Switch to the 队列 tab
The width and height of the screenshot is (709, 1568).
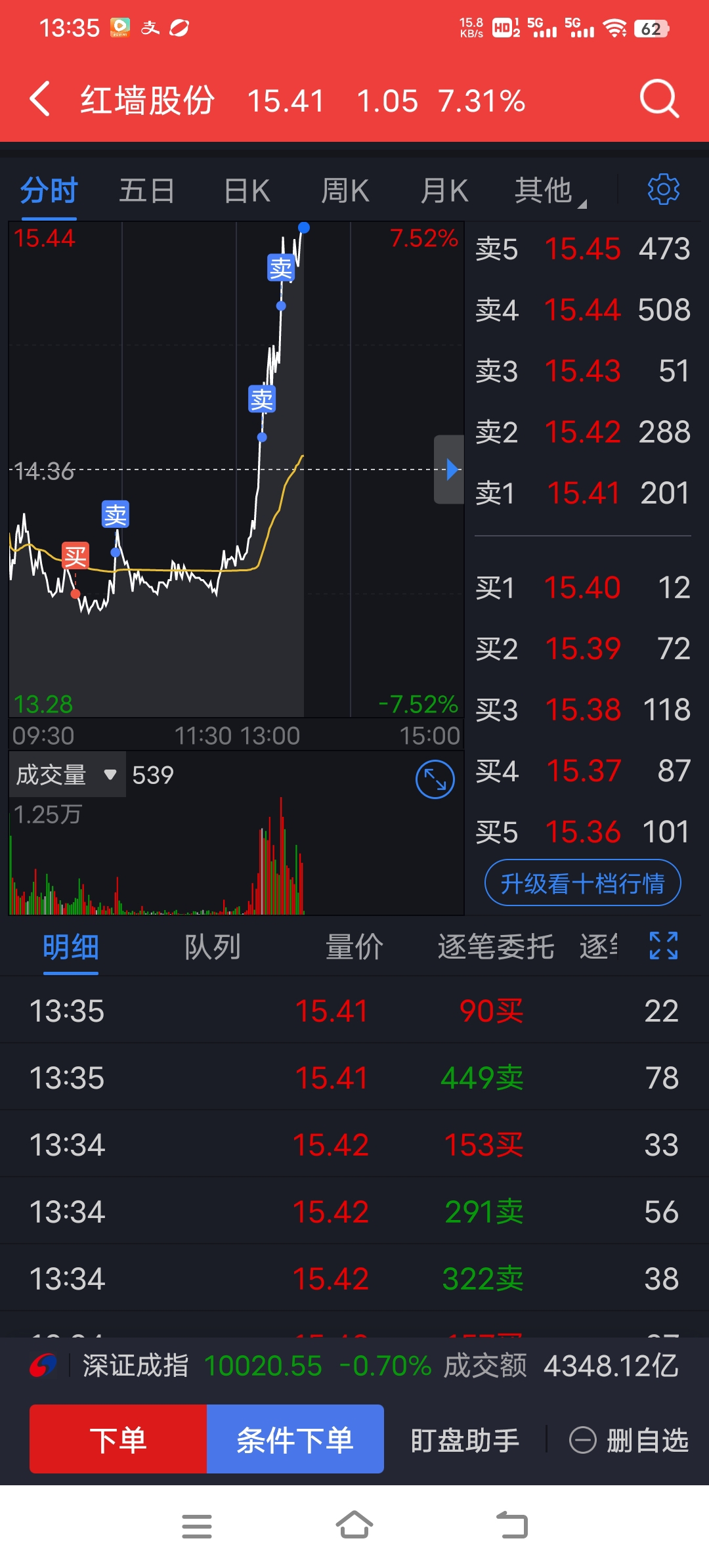coord(212,947)
